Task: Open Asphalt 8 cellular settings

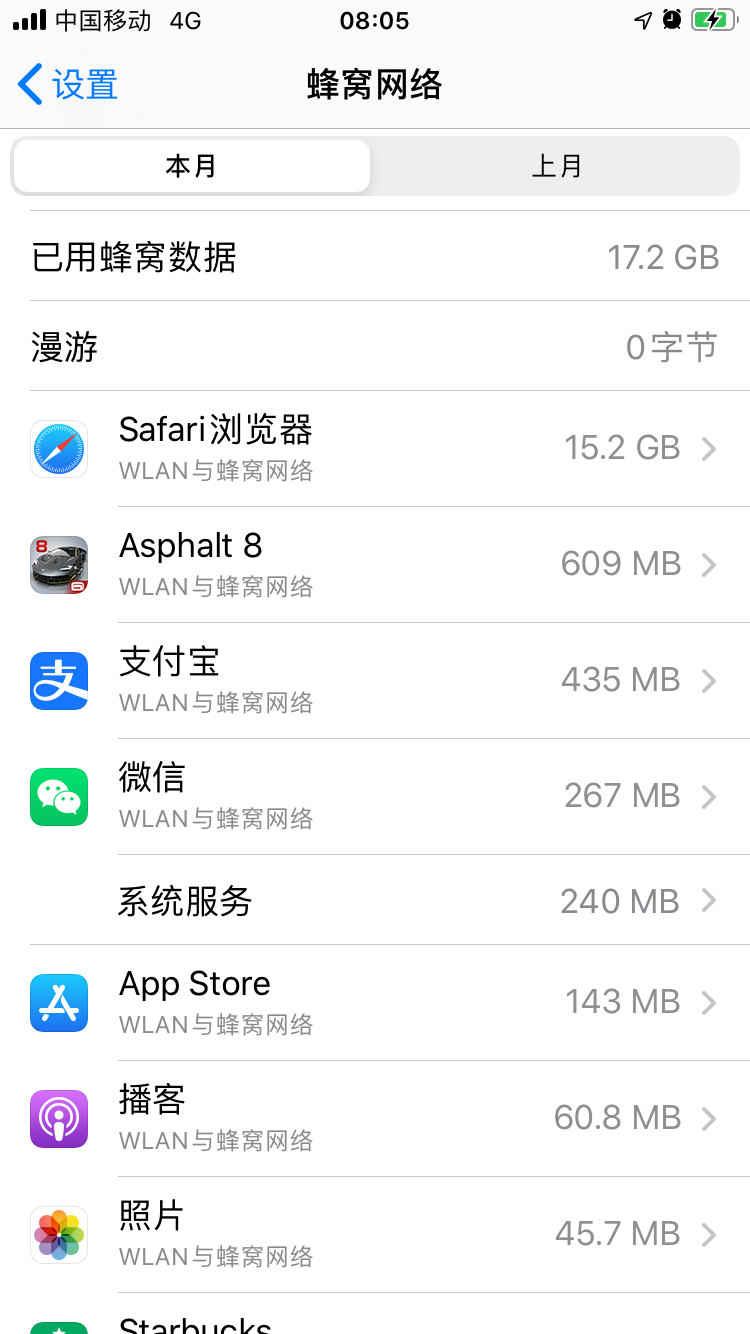Action: coord(375,565)
